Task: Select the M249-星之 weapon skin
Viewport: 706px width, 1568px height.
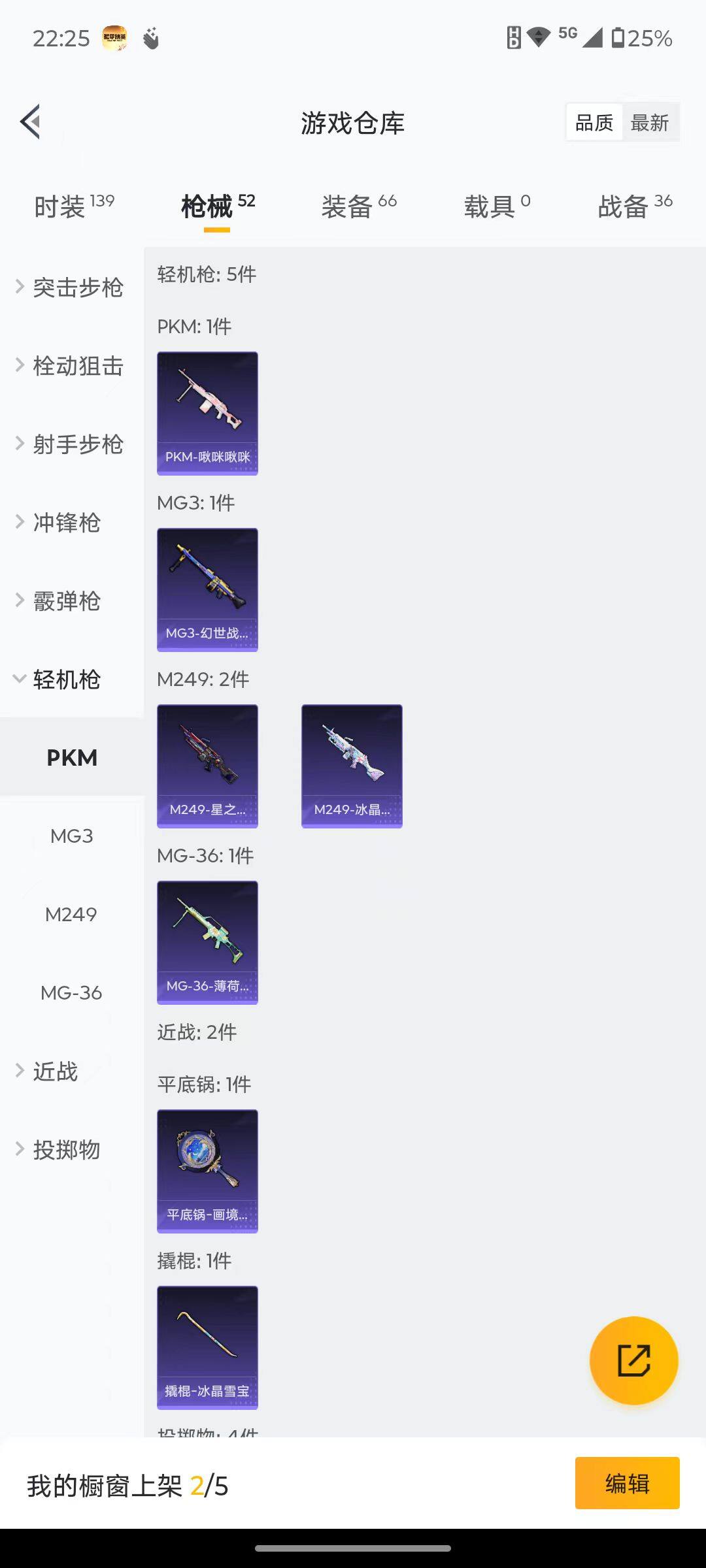Action: pyautogui.click(x=207, y=764)
